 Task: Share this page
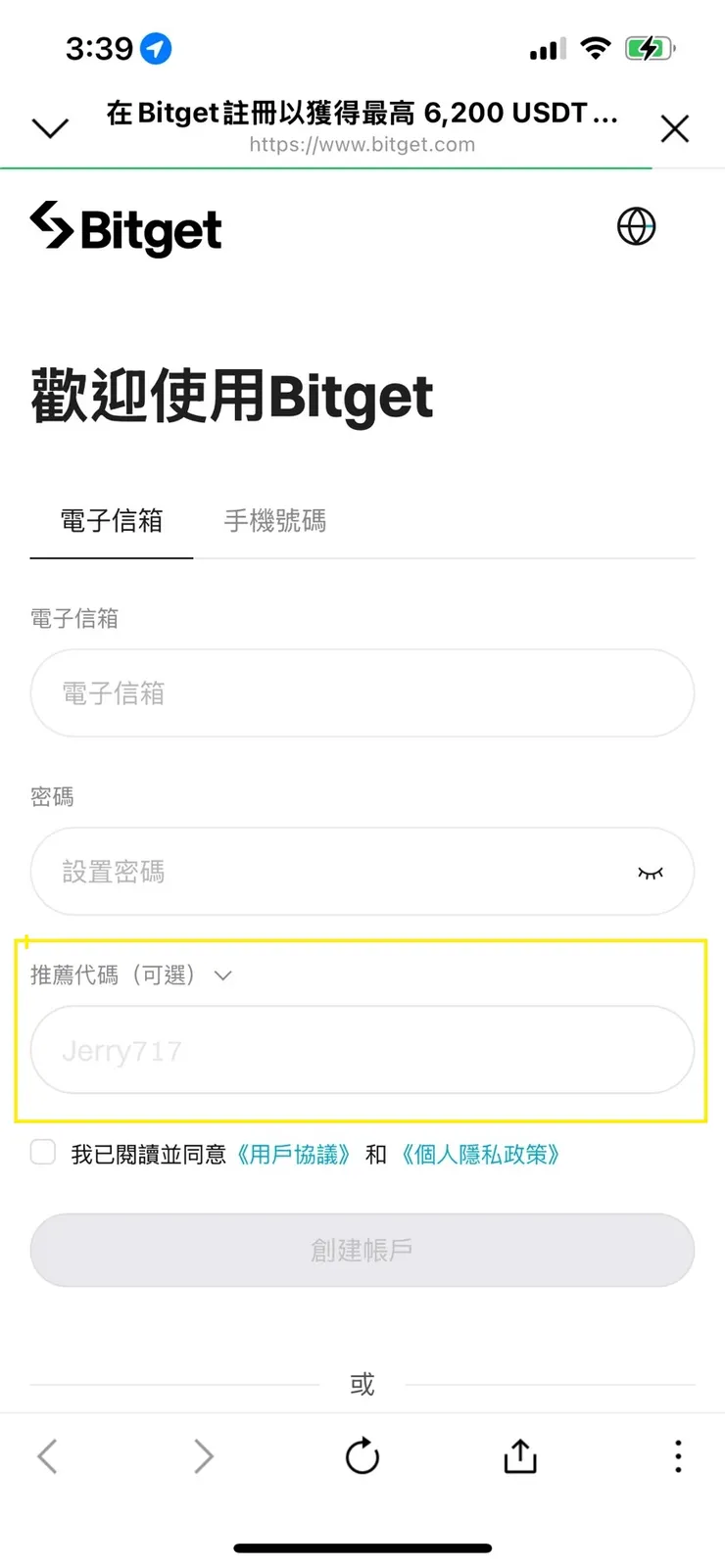coord(520,1456)
